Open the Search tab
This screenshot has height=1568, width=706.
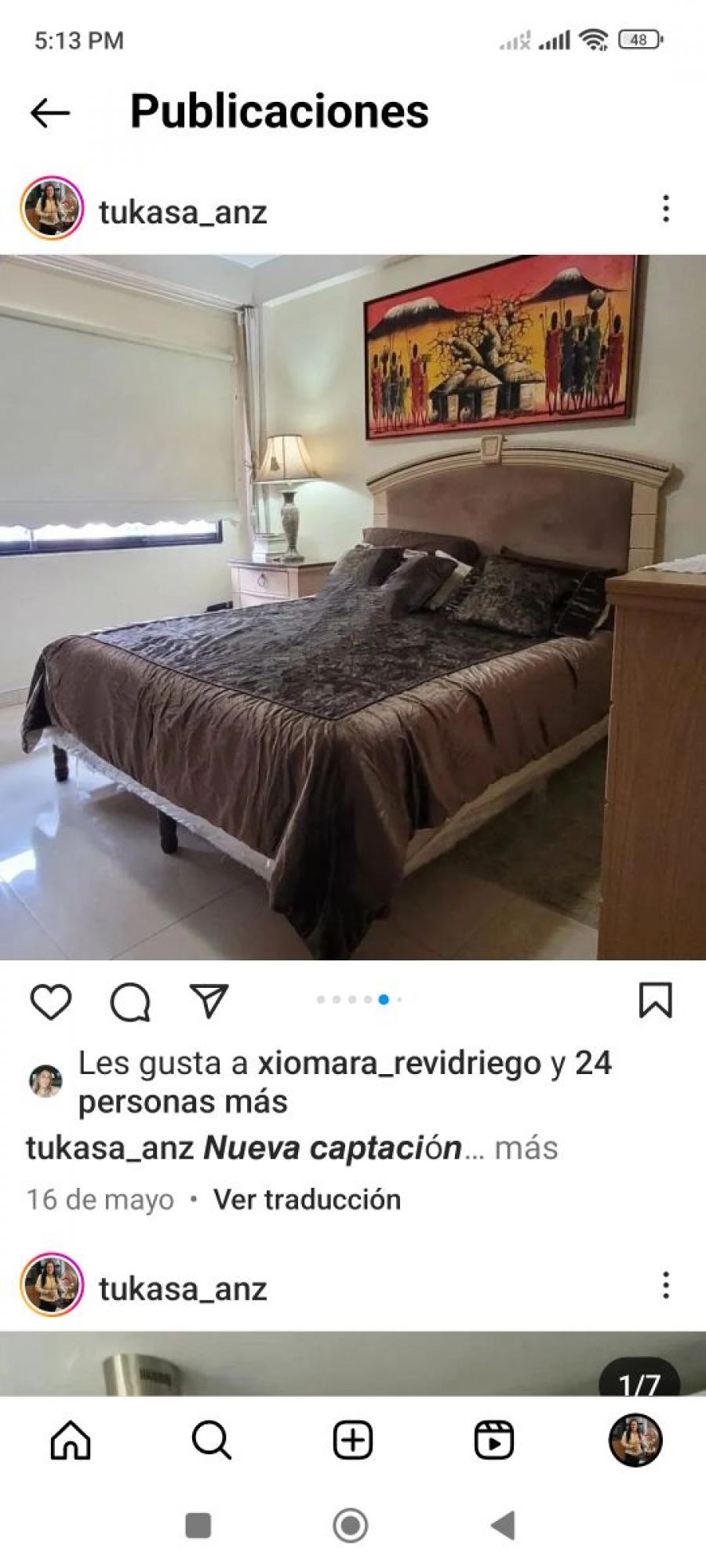[211, 1440]
